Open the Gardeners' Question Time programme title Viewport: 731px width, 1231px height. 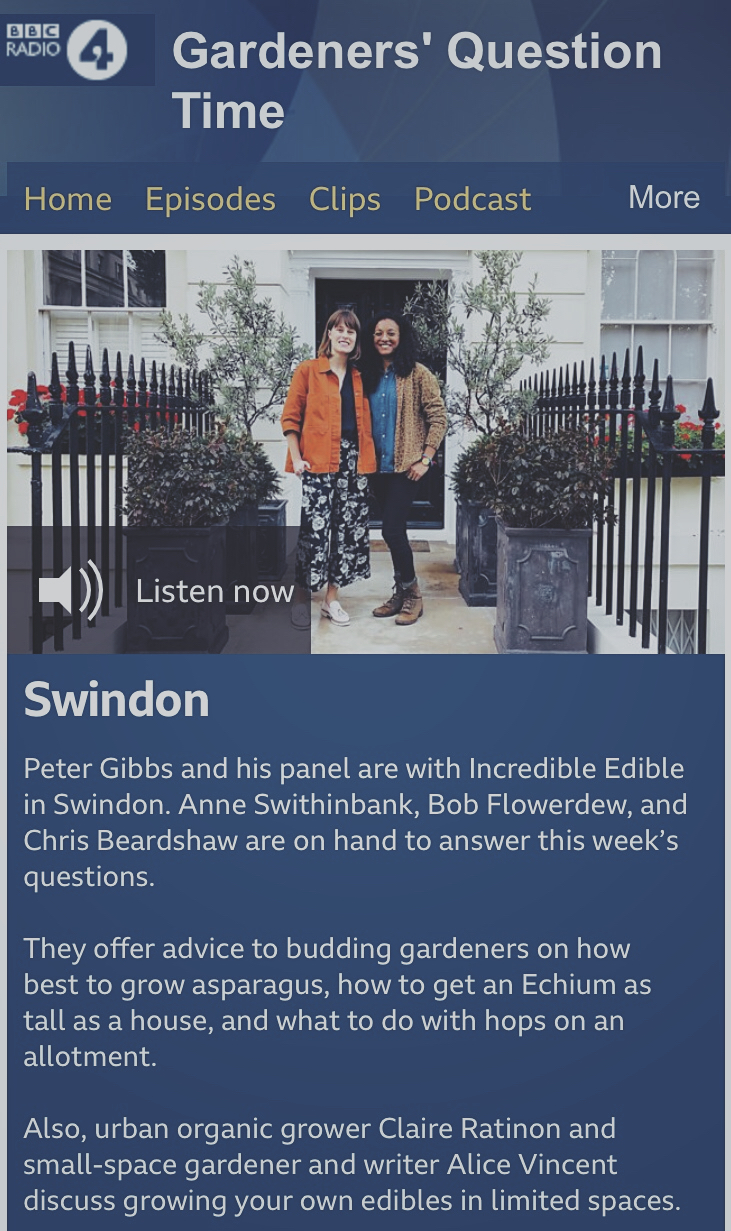[417, 81]
